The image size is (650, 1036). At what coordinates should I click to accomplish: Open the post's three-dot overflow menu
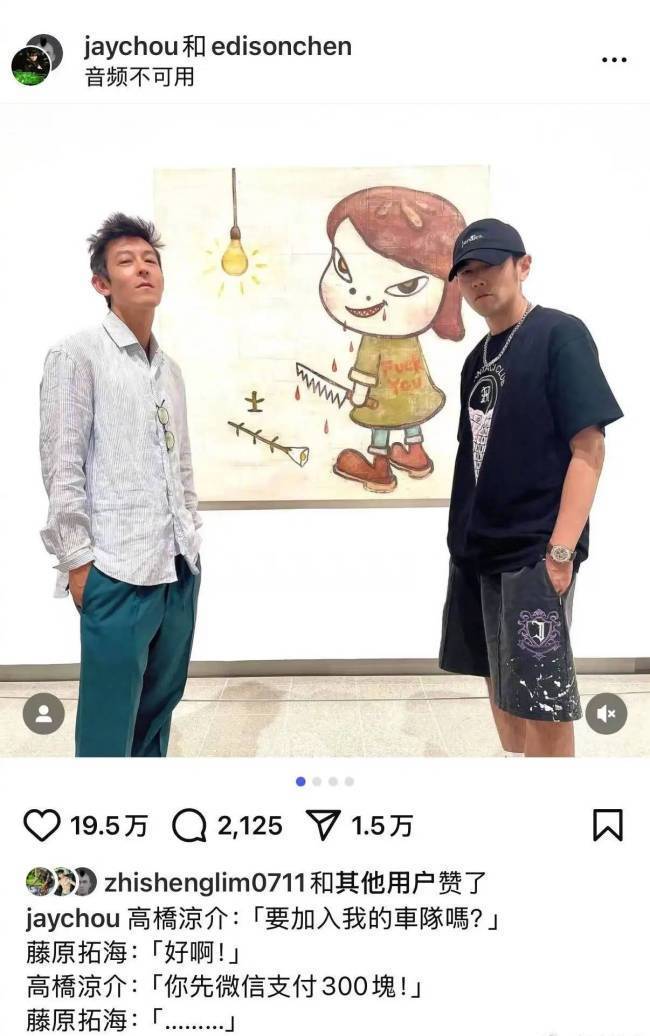click(613, 60)
